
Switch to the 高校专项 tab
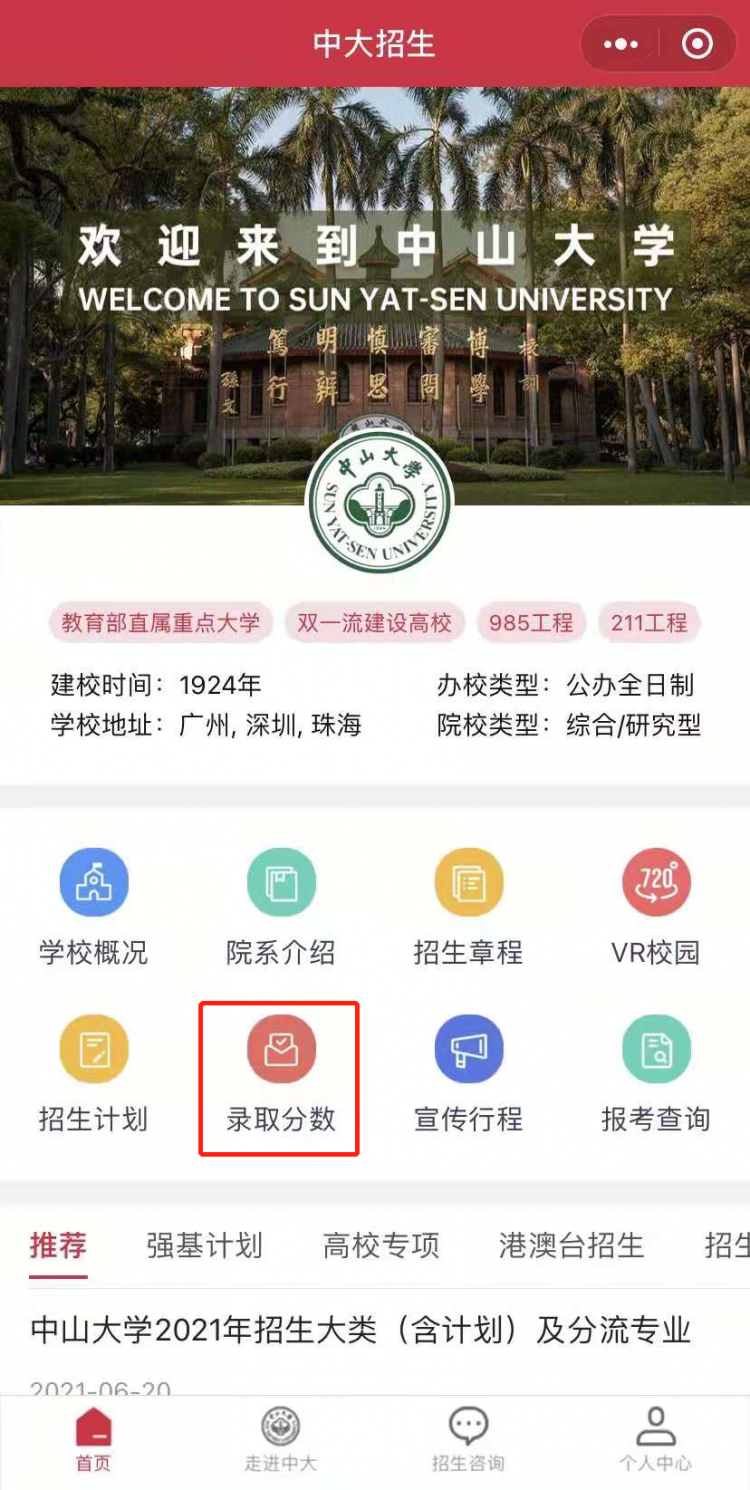(x=381, y=1246)
